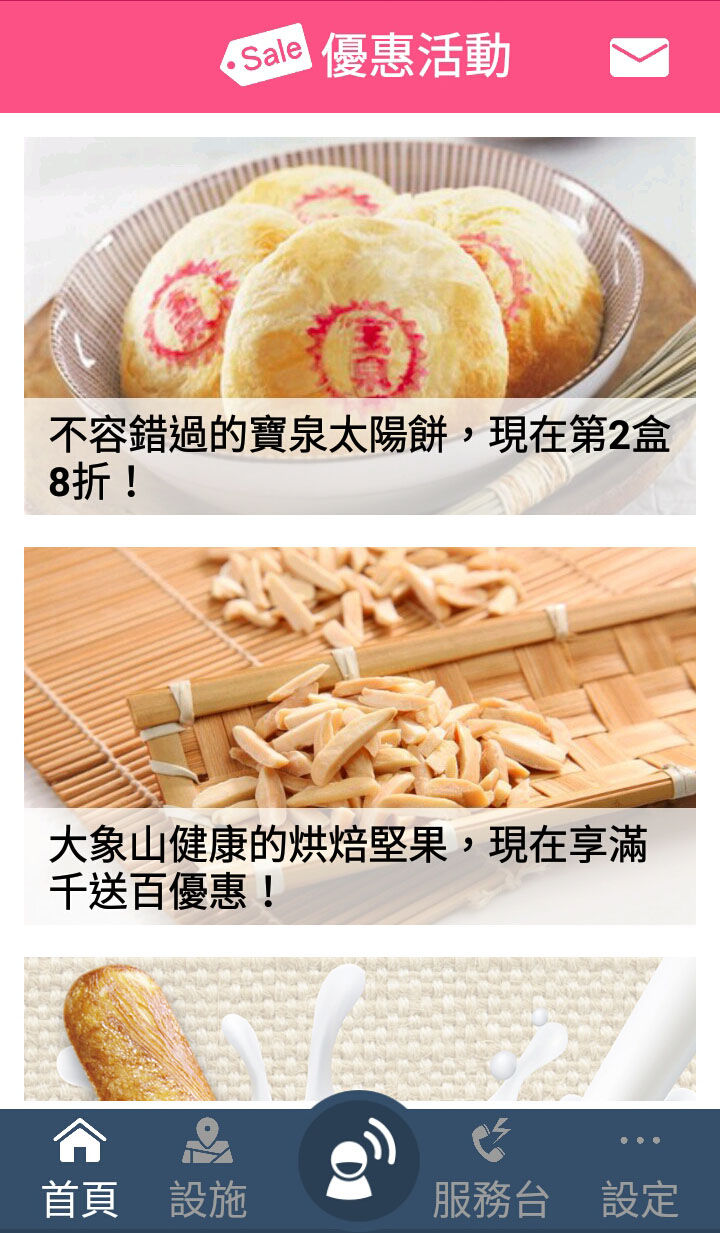Open the 服務台 service desk tab
720x1233 pixels.
494,1196
